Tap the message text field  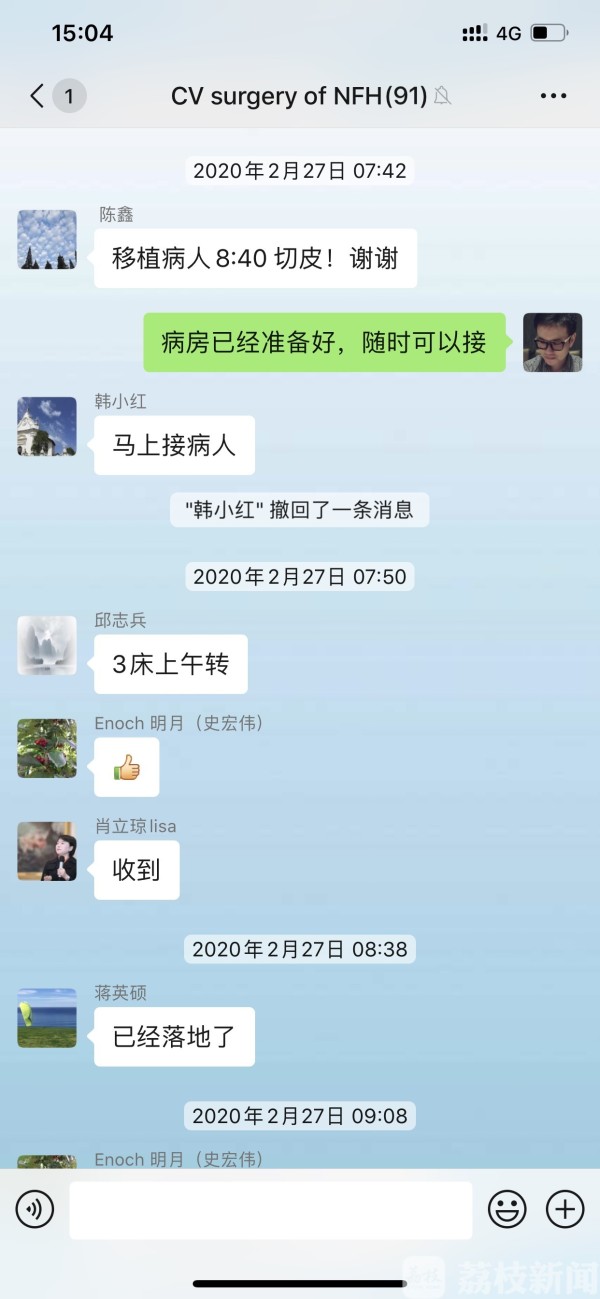270,1210
